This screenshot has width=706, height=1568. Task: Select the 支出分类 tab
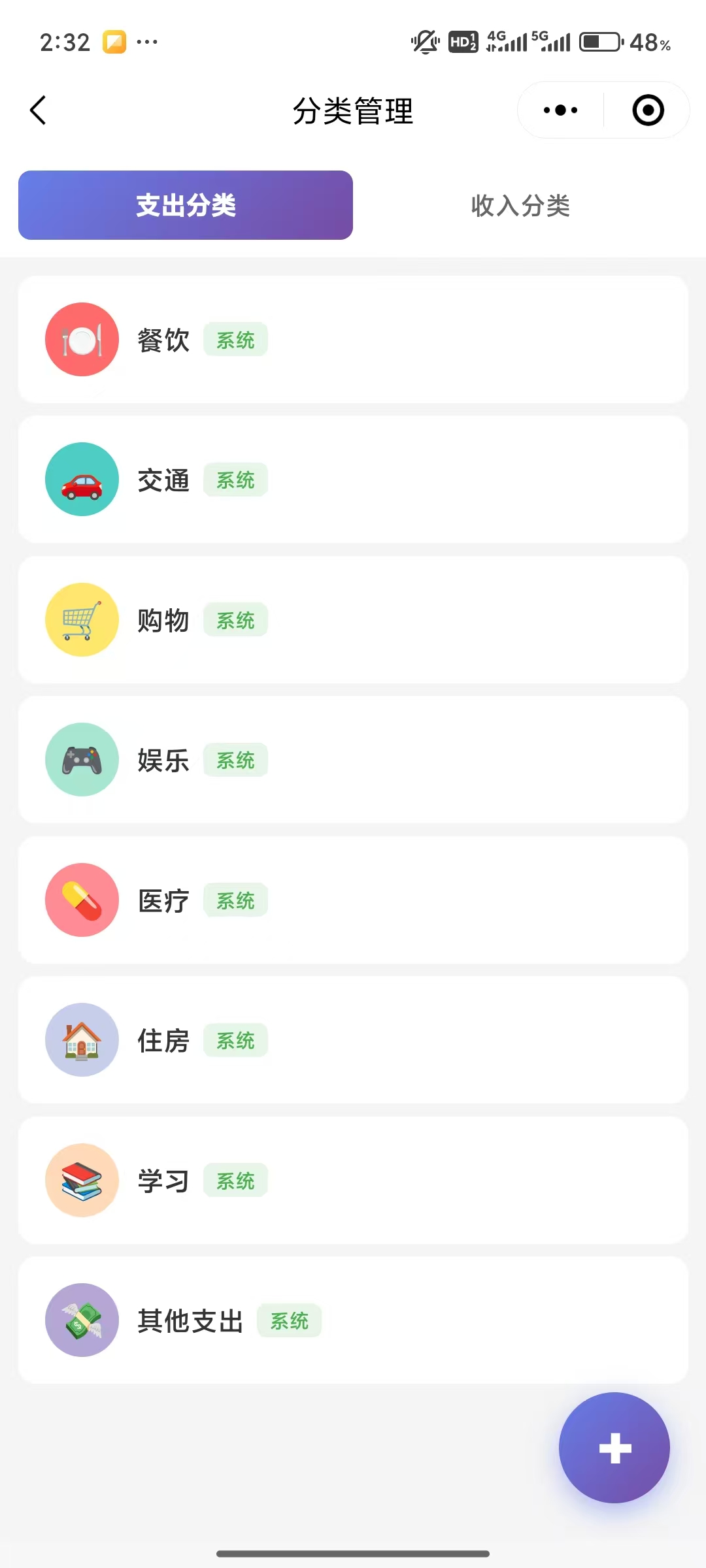tap(185, 206)
